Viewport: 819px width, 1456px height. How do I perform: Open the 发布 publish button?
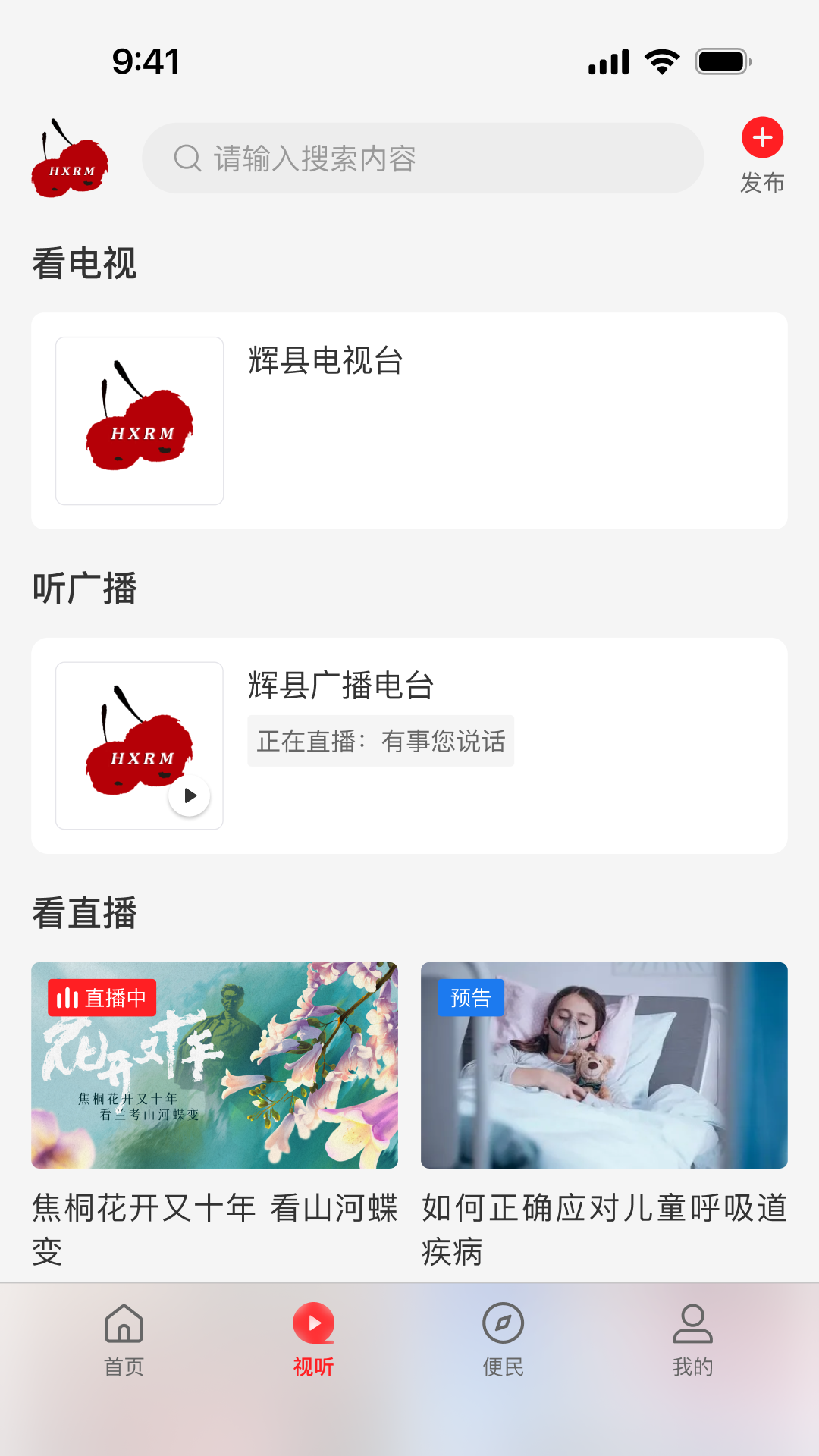tap(762, 155)
